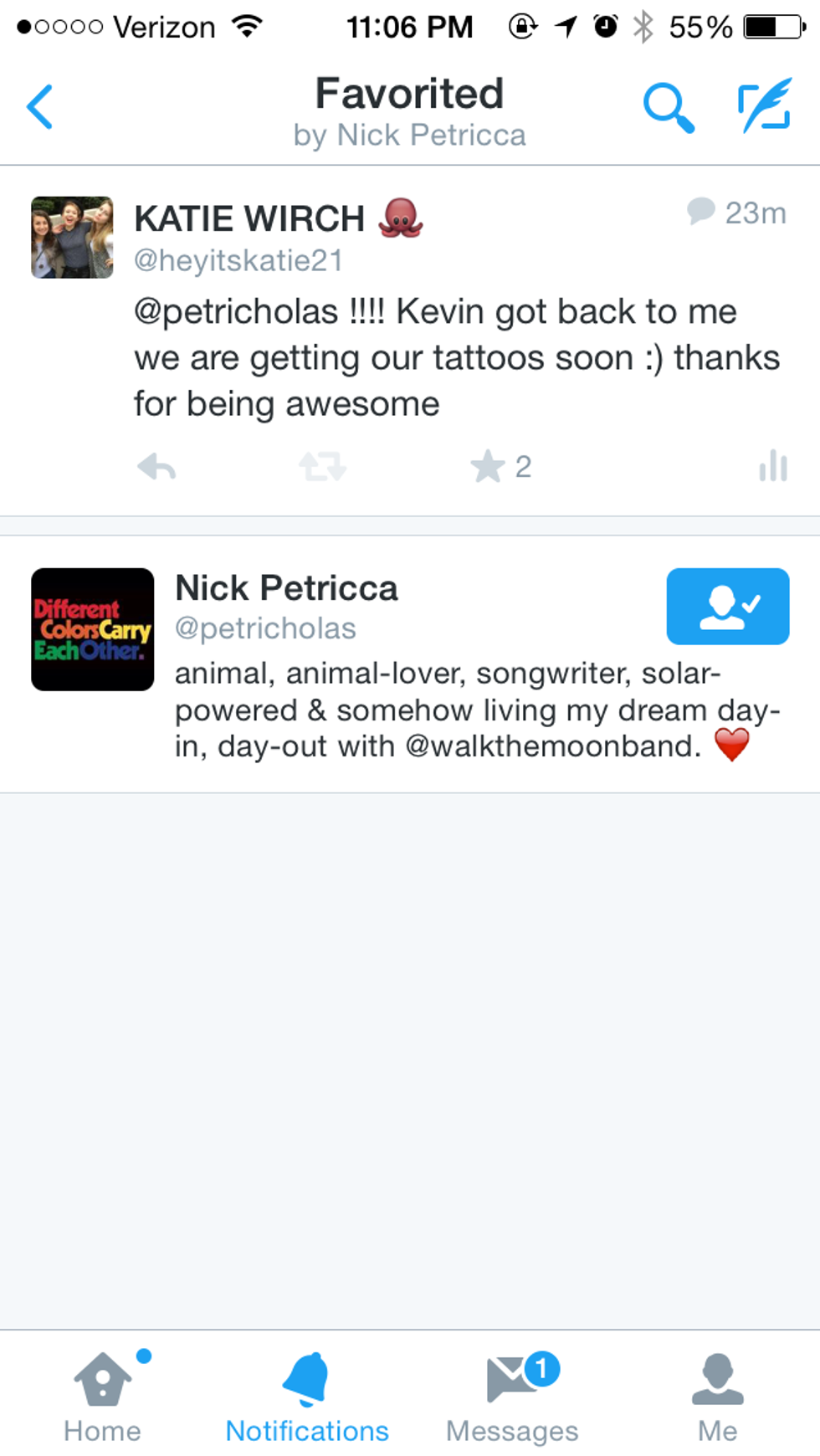
Task: Retweet Katie Wirch's tweet
Action: [x=322, y=467]
